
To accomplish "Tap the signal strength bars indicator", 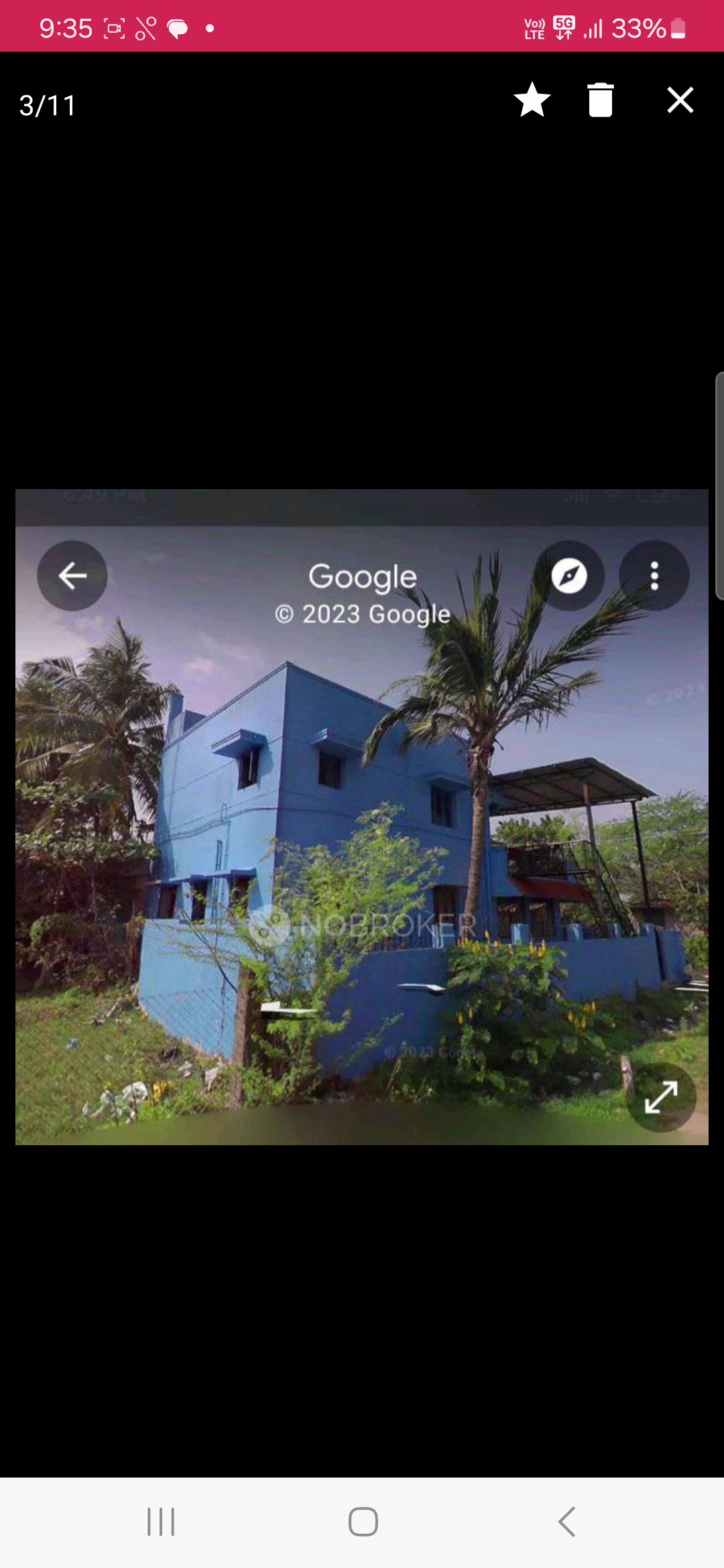I will pos(593,27).
